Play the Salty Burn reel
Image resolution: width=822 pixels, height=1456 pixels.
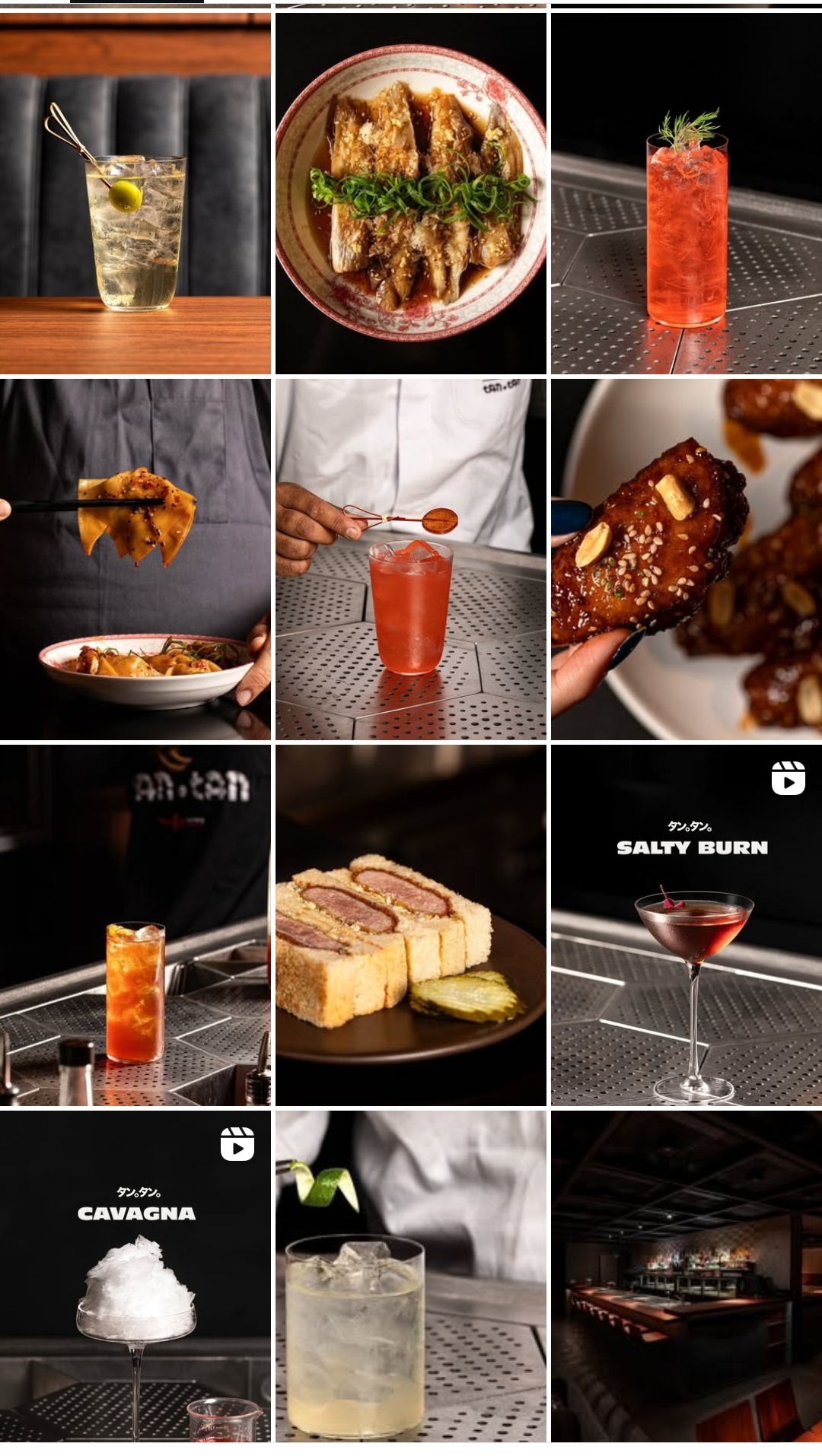(x=687, y=925)
